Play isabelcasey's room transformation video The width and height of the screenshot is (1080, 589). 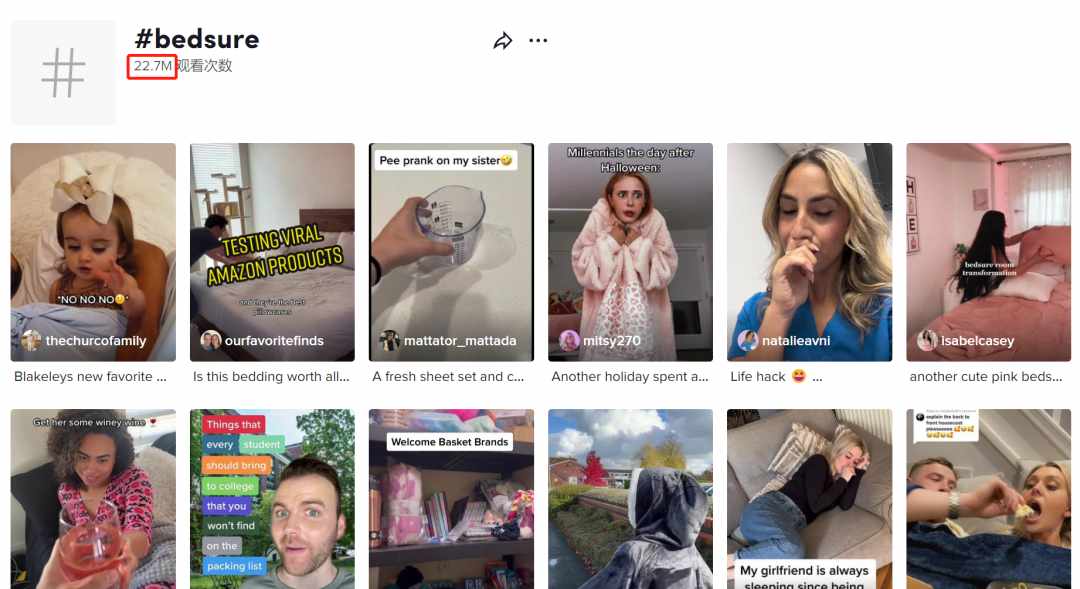pyautogui.click(x=988, y=250)
